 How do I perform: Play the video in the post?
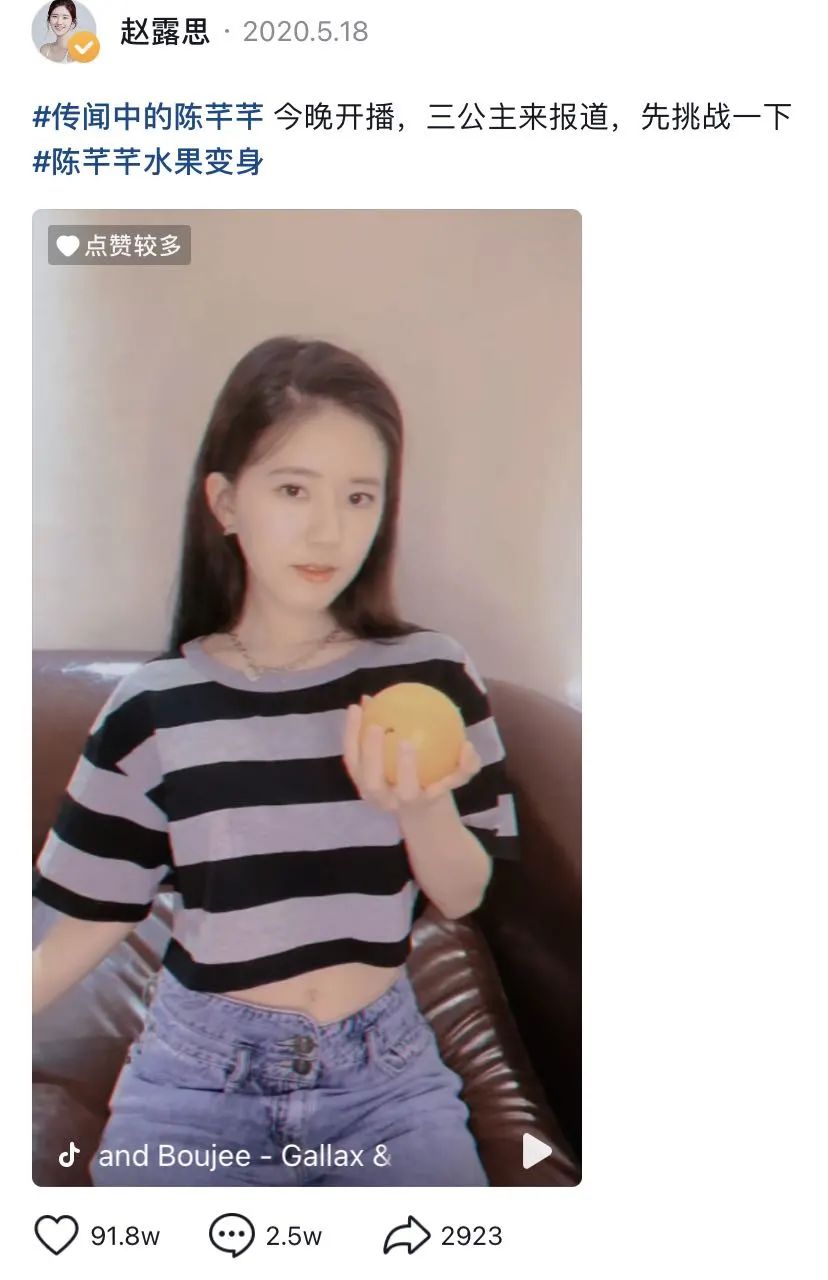[536, 1151]
